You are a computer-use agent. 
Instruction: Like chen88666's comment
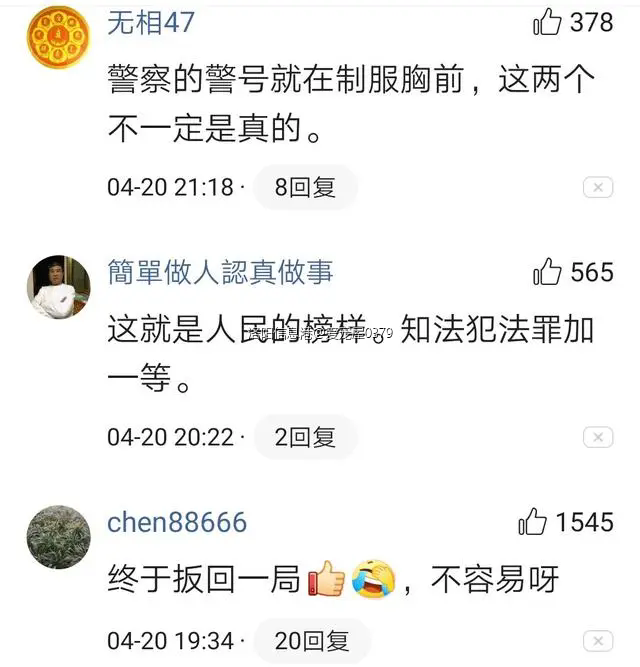(534, 521)
